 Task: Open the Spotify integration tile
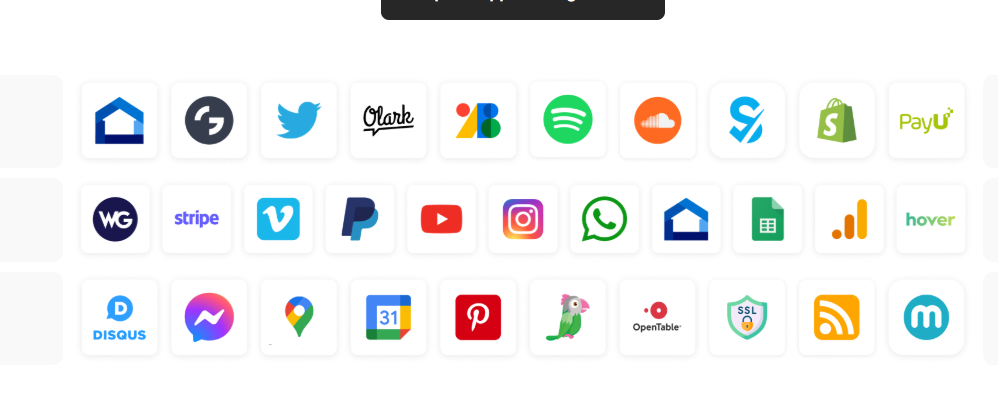[568, 120]
